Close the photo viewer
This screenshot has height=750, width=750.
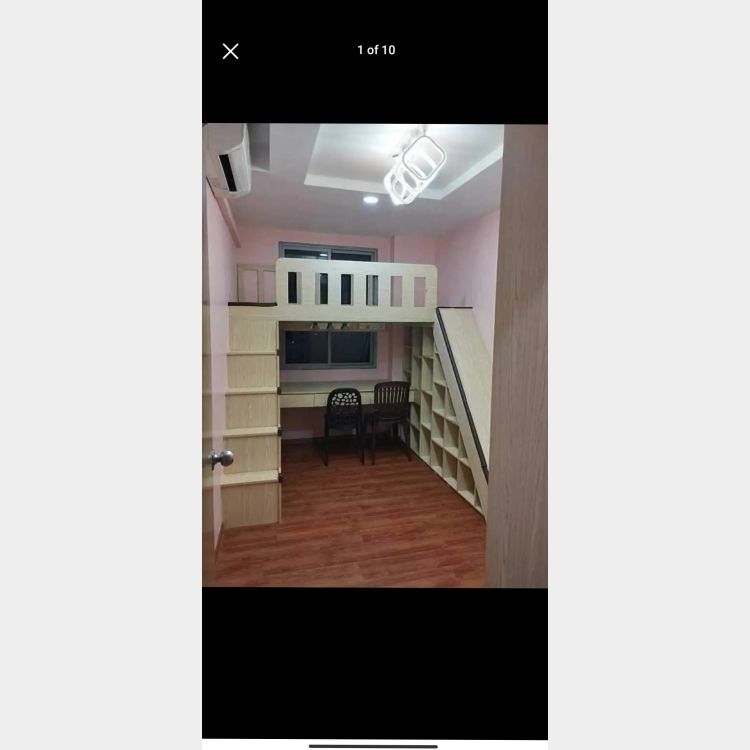pos(230,51)
